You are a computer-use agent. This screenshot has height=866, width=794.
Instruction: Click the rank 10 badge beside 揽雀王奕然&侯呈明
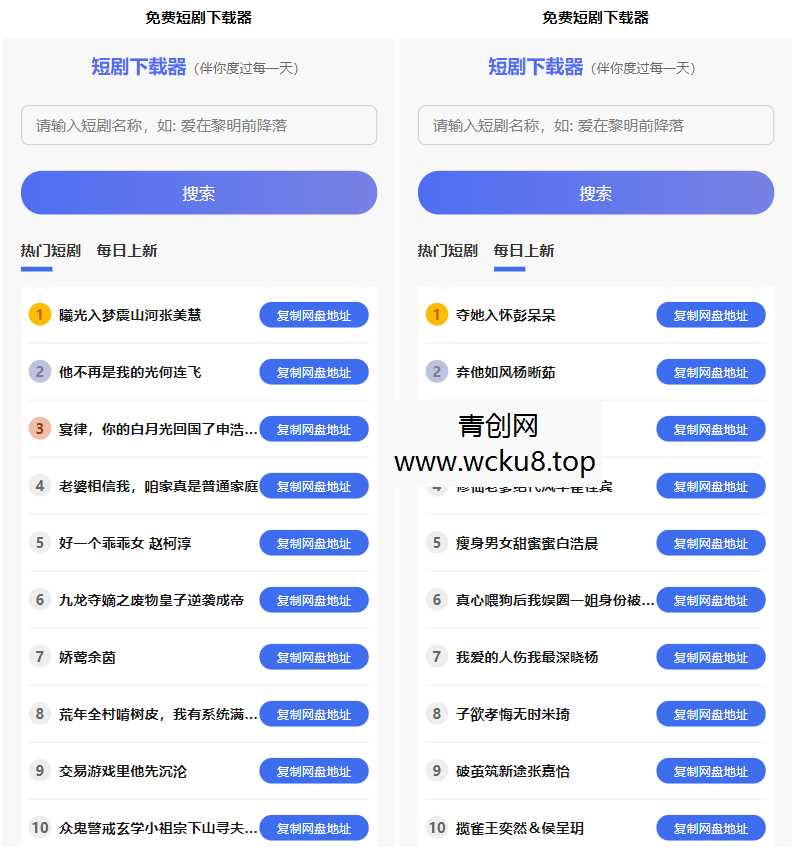pos(437,828)
